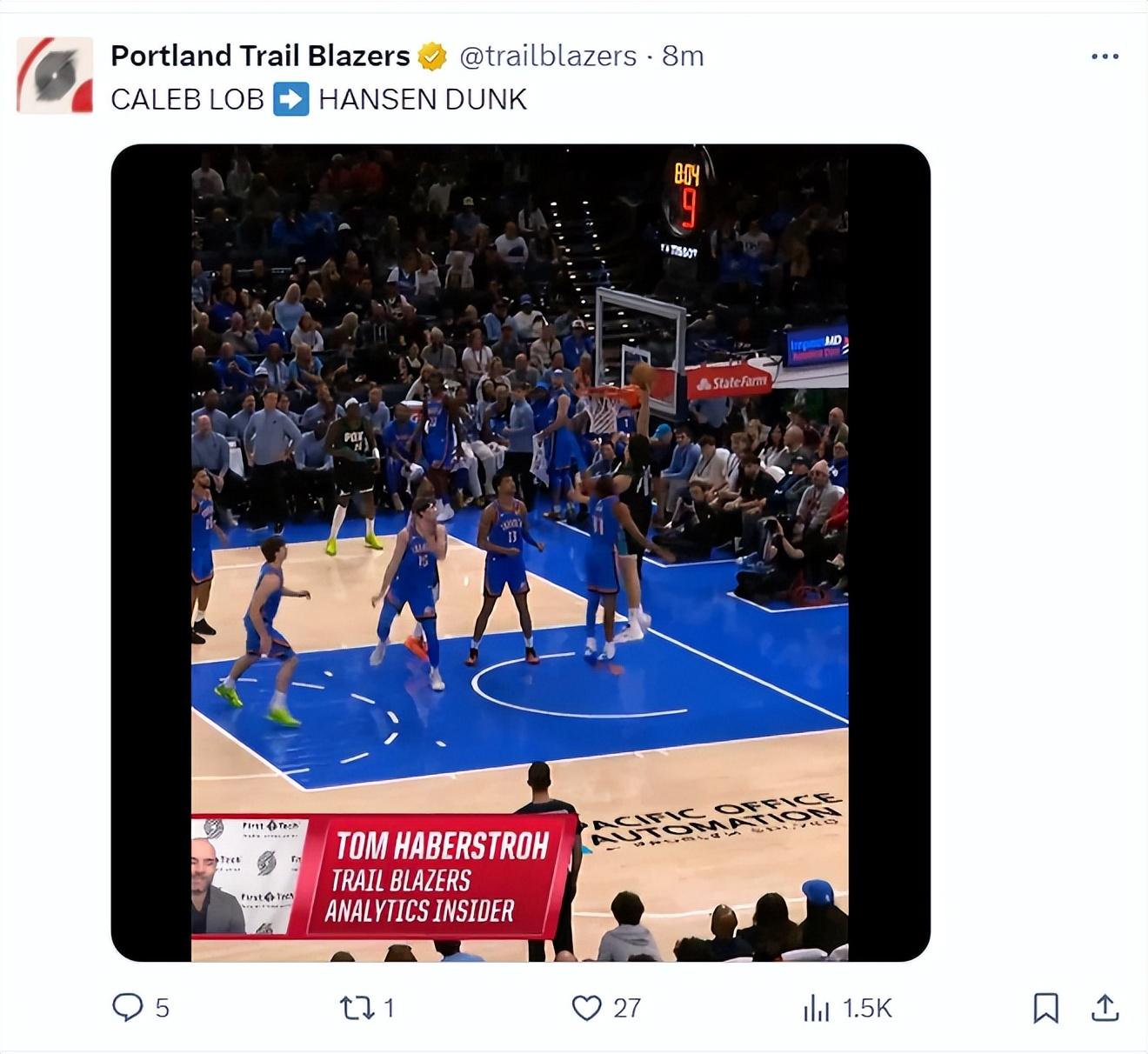Bookmark this tweet
The image size is (1148, 1054).
click(1045, 1008)
